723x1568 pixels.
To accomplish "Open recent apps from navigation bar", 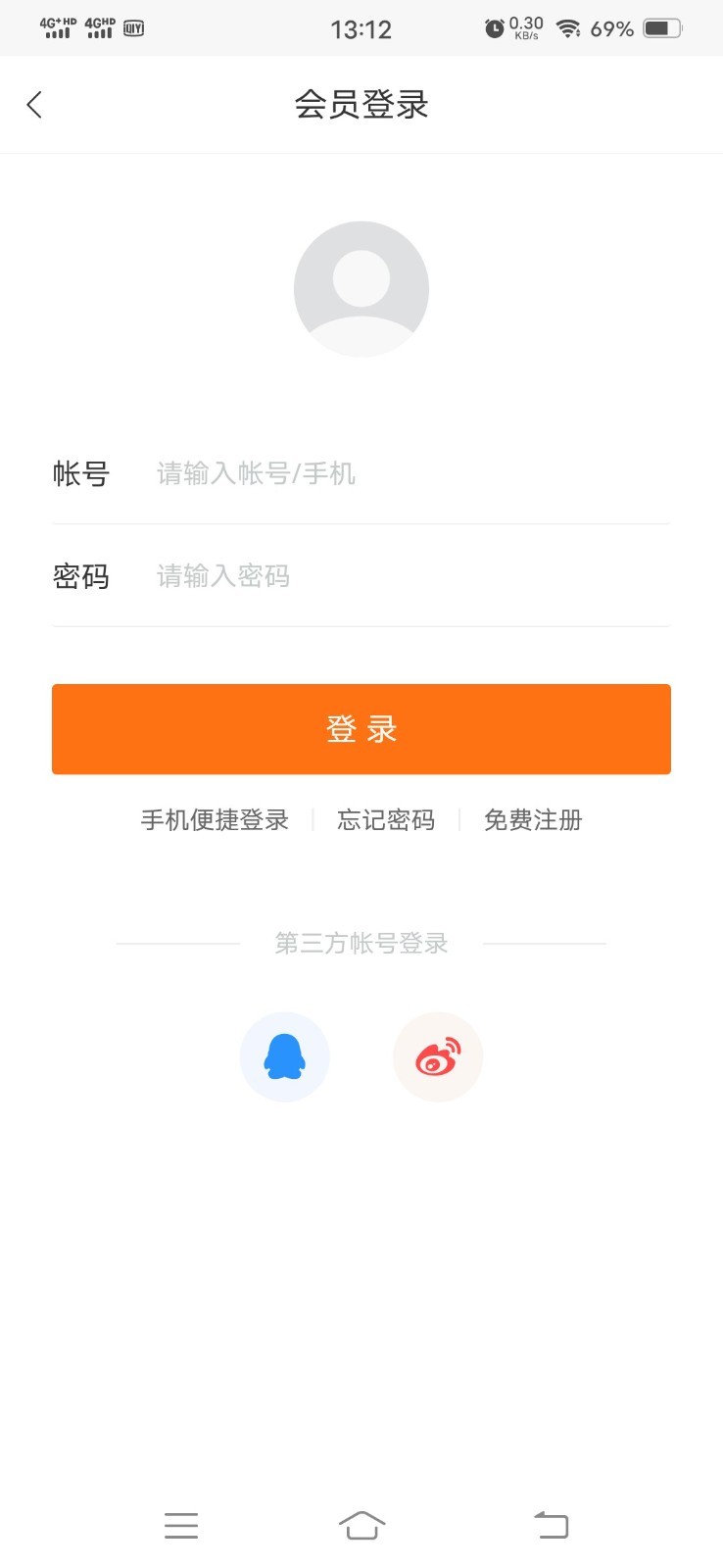I will click(181, 1526).
